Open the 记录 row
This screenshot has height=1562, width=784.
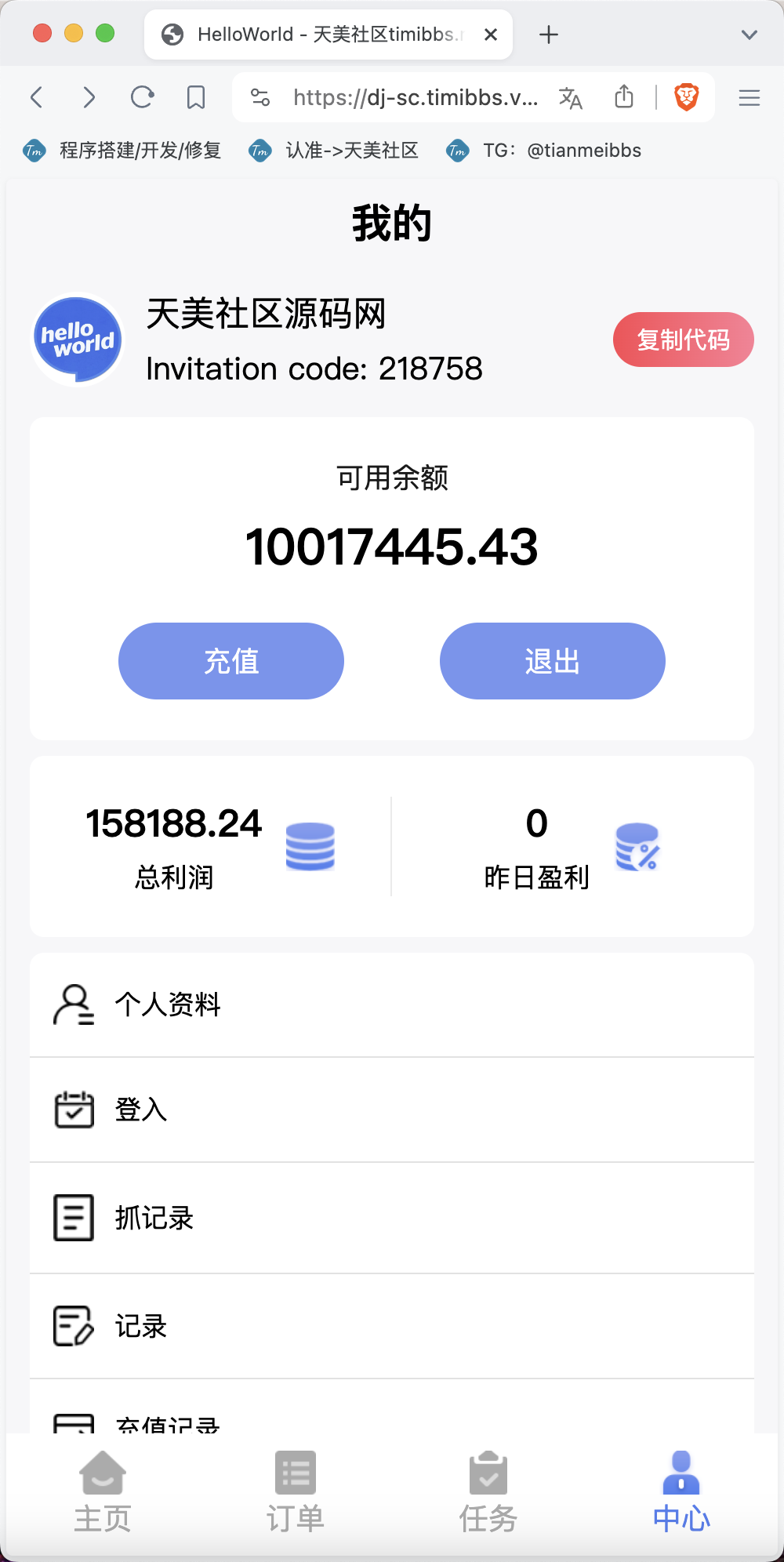[392, 1327]
